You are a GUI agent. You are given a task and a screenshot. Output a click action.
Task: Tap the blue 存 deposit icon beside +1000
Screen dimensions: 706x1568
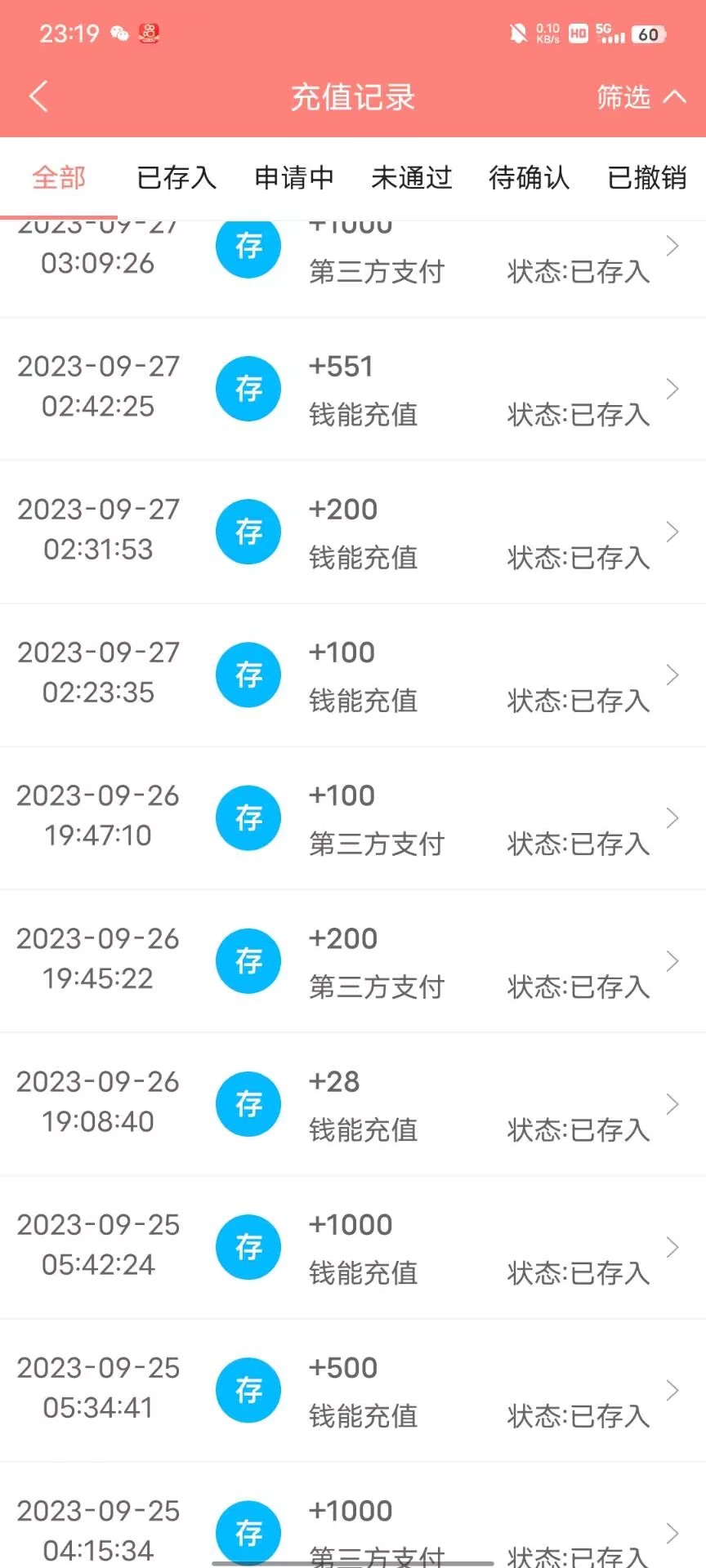[248, 245]
